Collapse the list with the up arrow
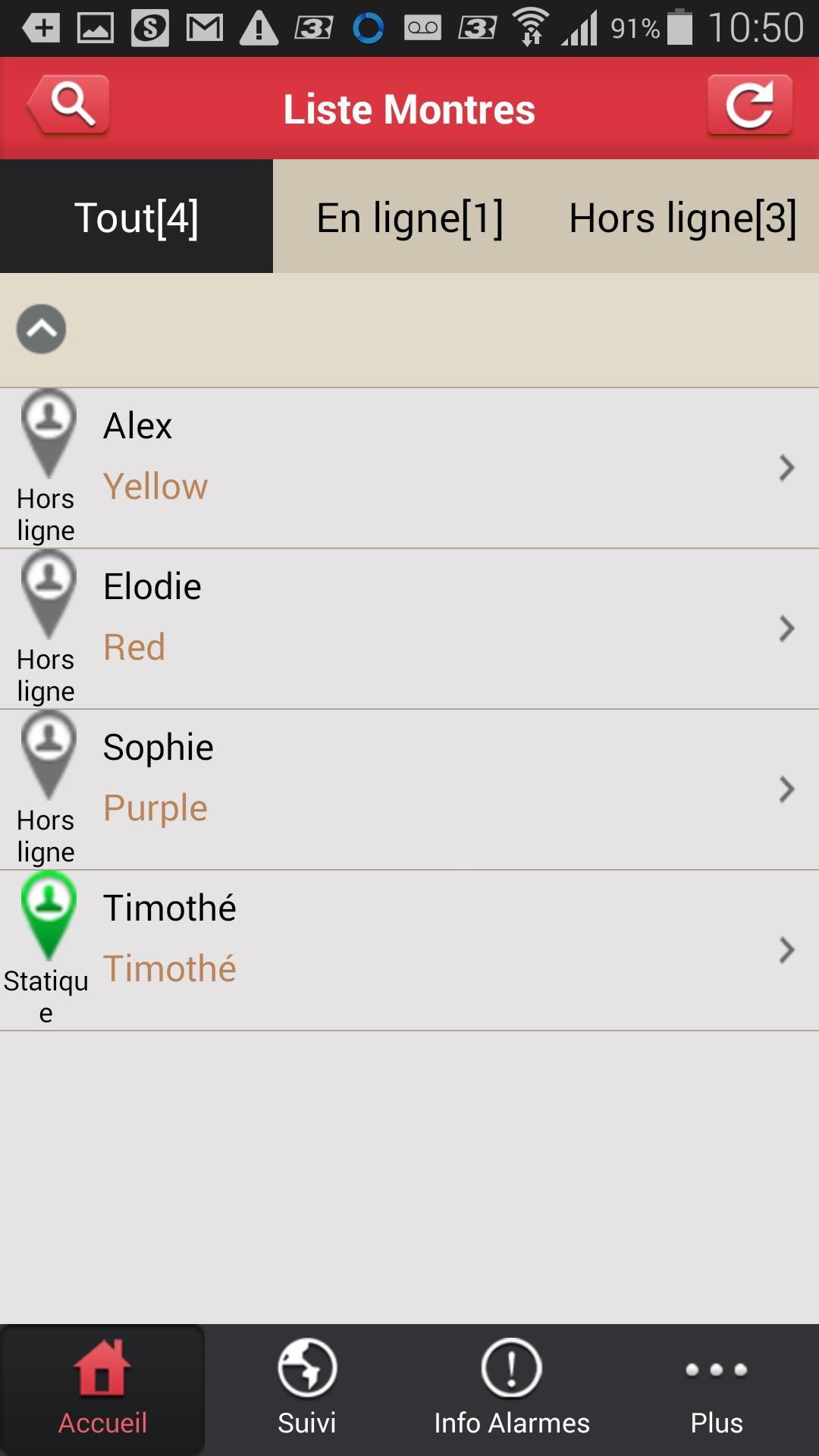The height and width of the screenshot is (1456, 819). (41, 328)
